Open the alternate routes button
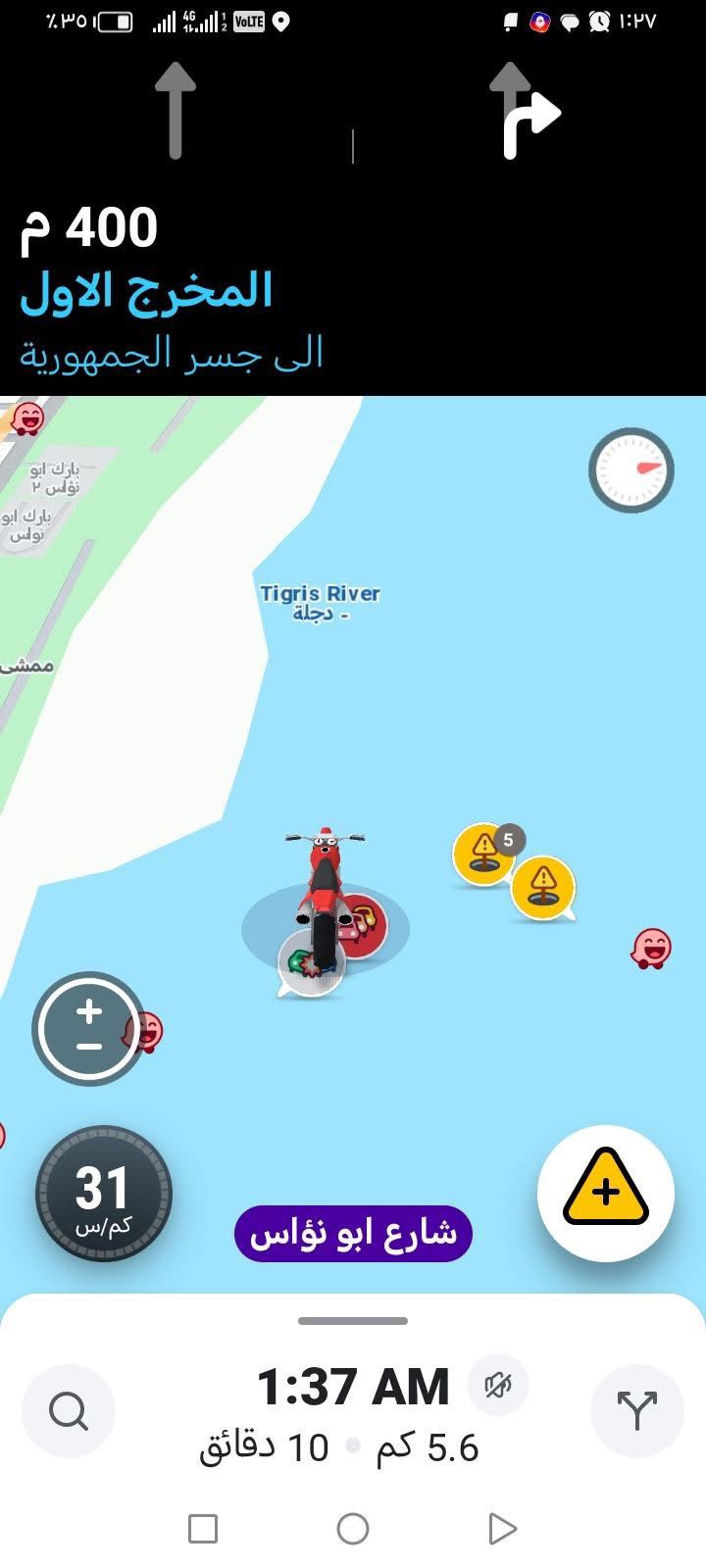The width and height of the screenshot is (706, 1568). [x=636, y=1411]
